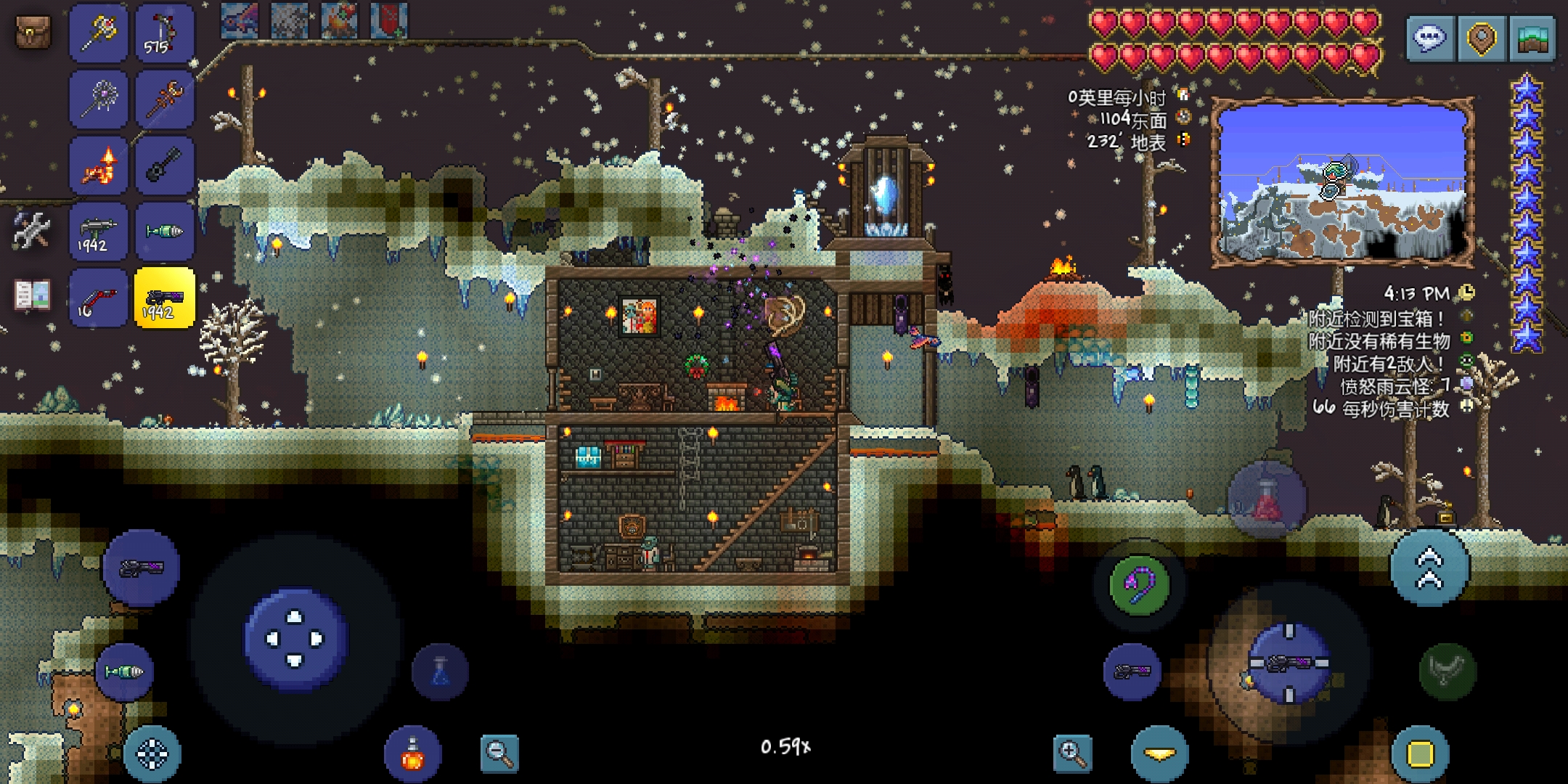Use the quick mana potion button
Screen dimensions: 1568x784
440,672
